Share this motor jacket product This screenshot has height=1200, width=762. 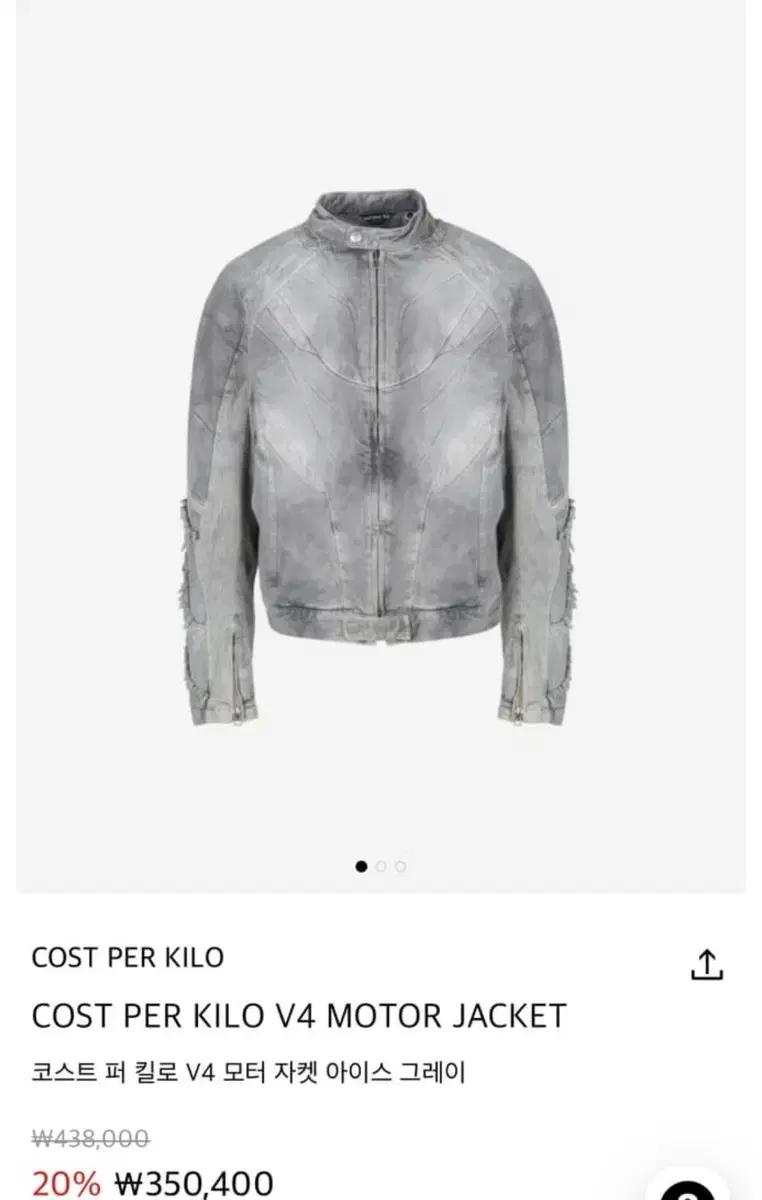point(706,964)
